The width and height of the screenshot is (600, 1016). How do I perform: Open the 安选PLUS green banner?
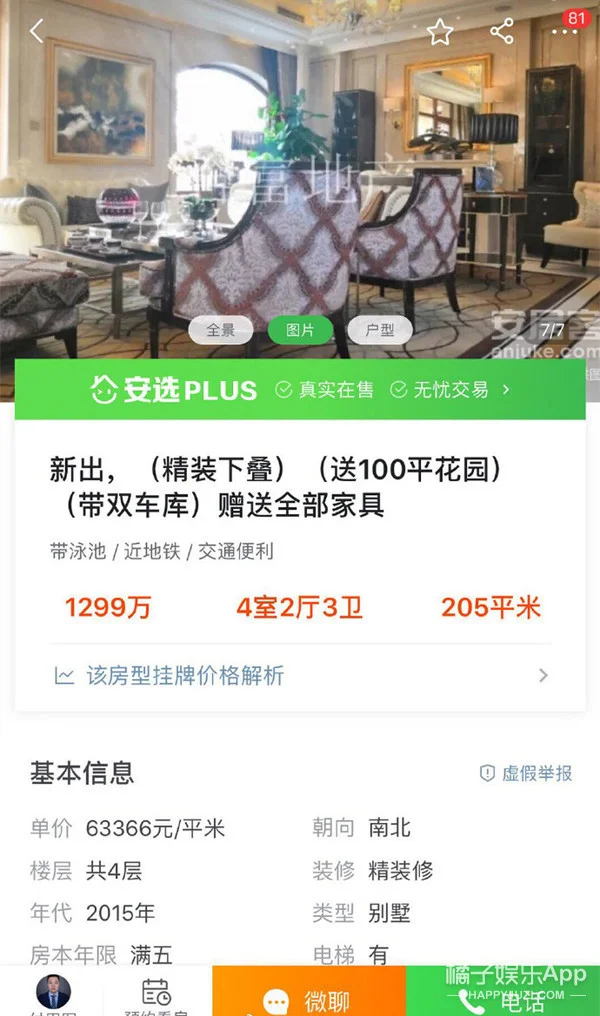click(x=300, y=389)
